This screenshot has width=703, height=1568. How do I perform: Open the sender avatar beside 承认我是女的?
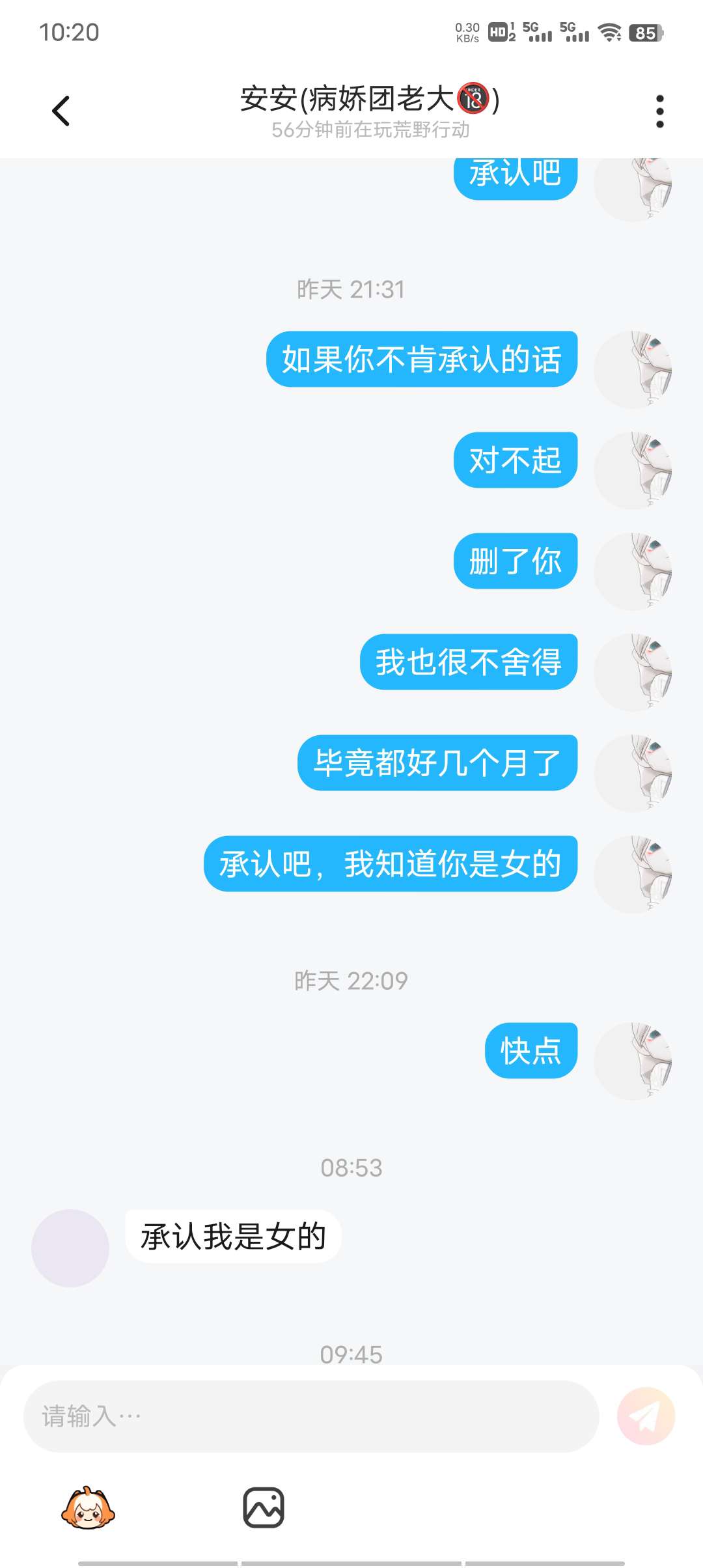pos(70,1248)
